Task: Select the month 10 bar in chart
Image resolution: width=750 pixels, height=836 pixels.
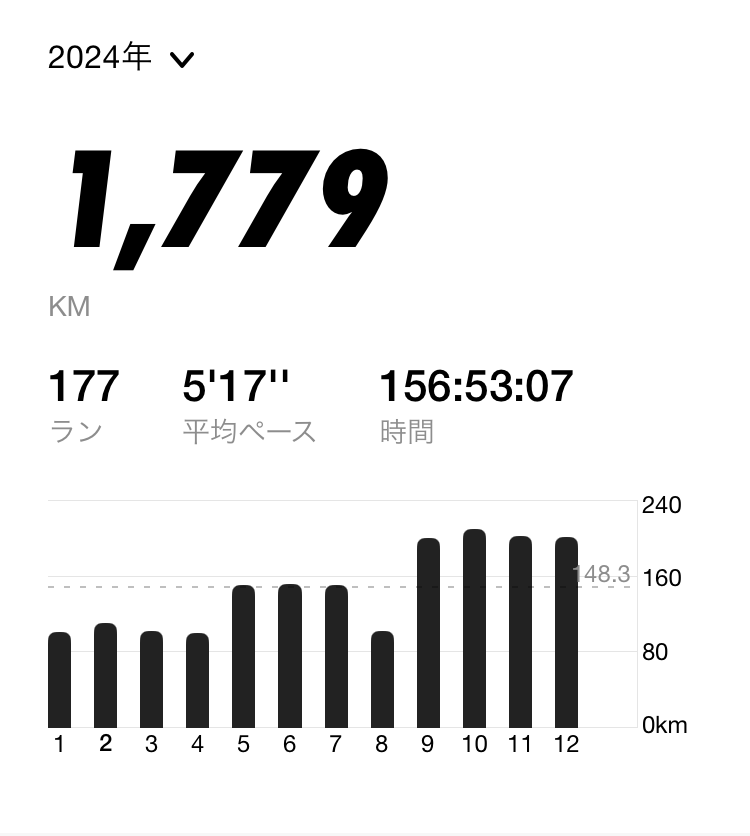Action: (x=474, y=629)
